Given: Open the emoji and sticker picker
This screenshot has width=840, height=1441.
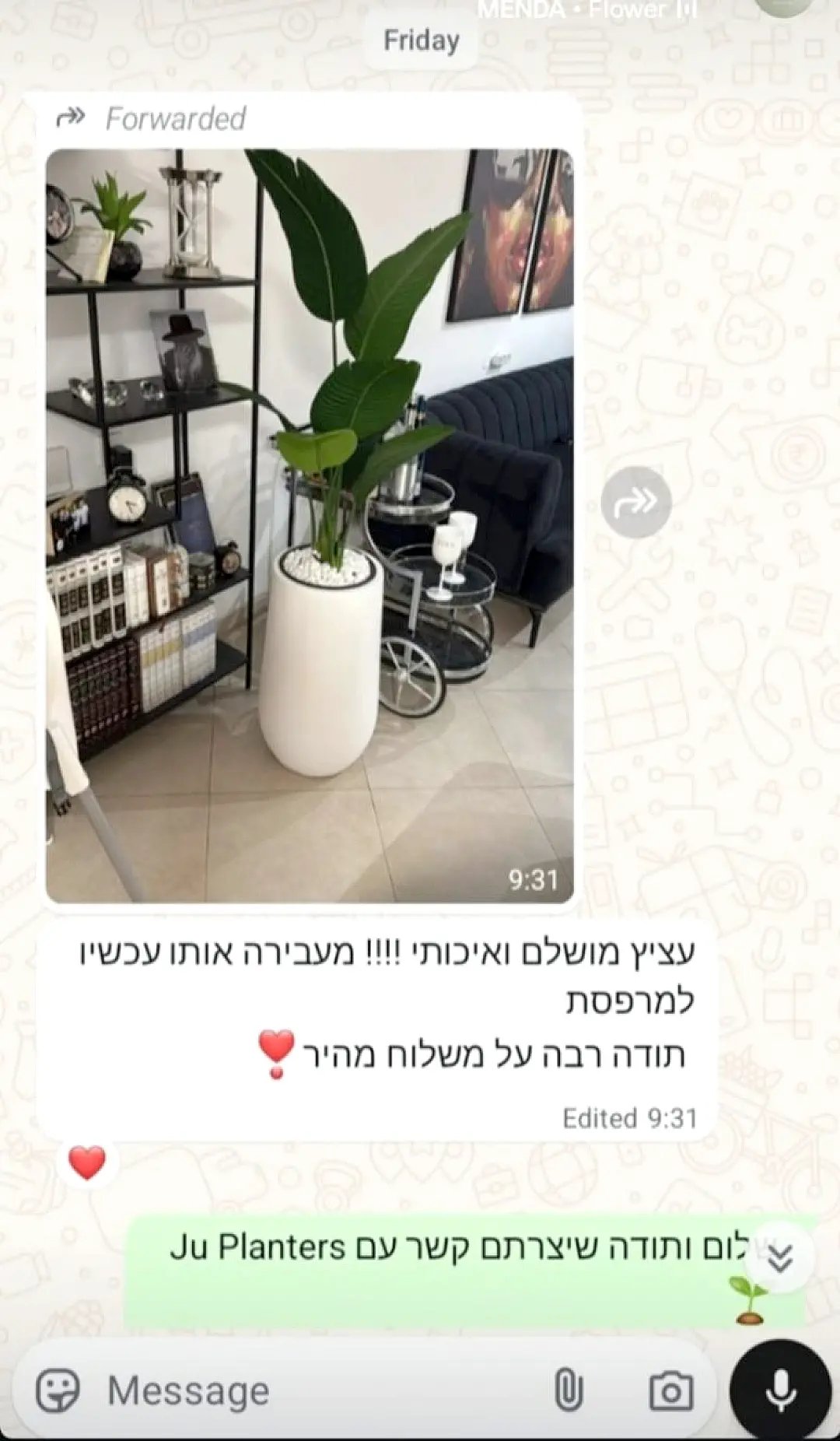Looking at the screenshot, I should [x=58, y=1390].
